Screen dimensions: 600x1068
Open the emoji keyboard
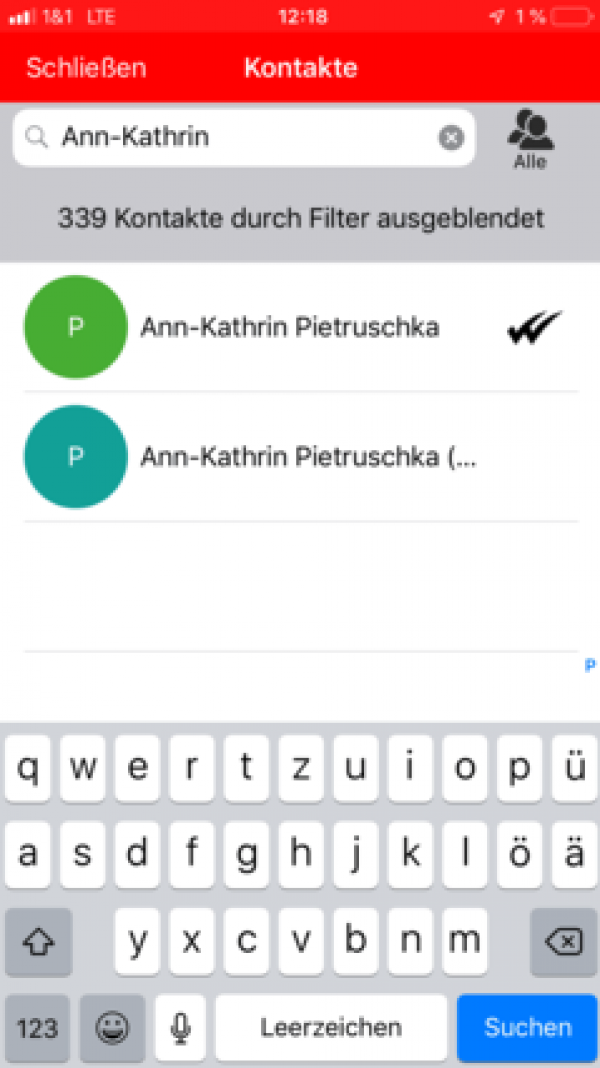pos(113,1027)
